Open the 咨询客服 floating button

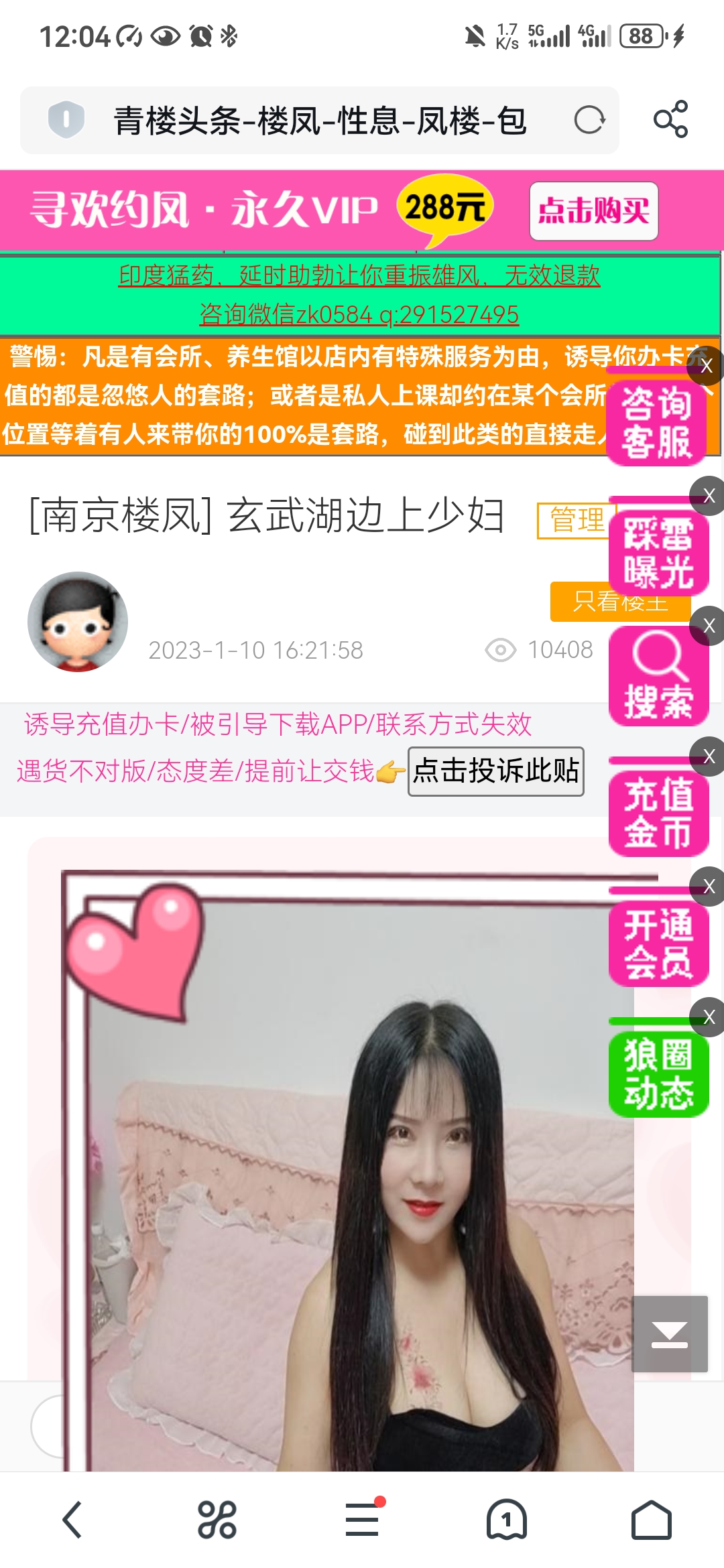[656, 423]
